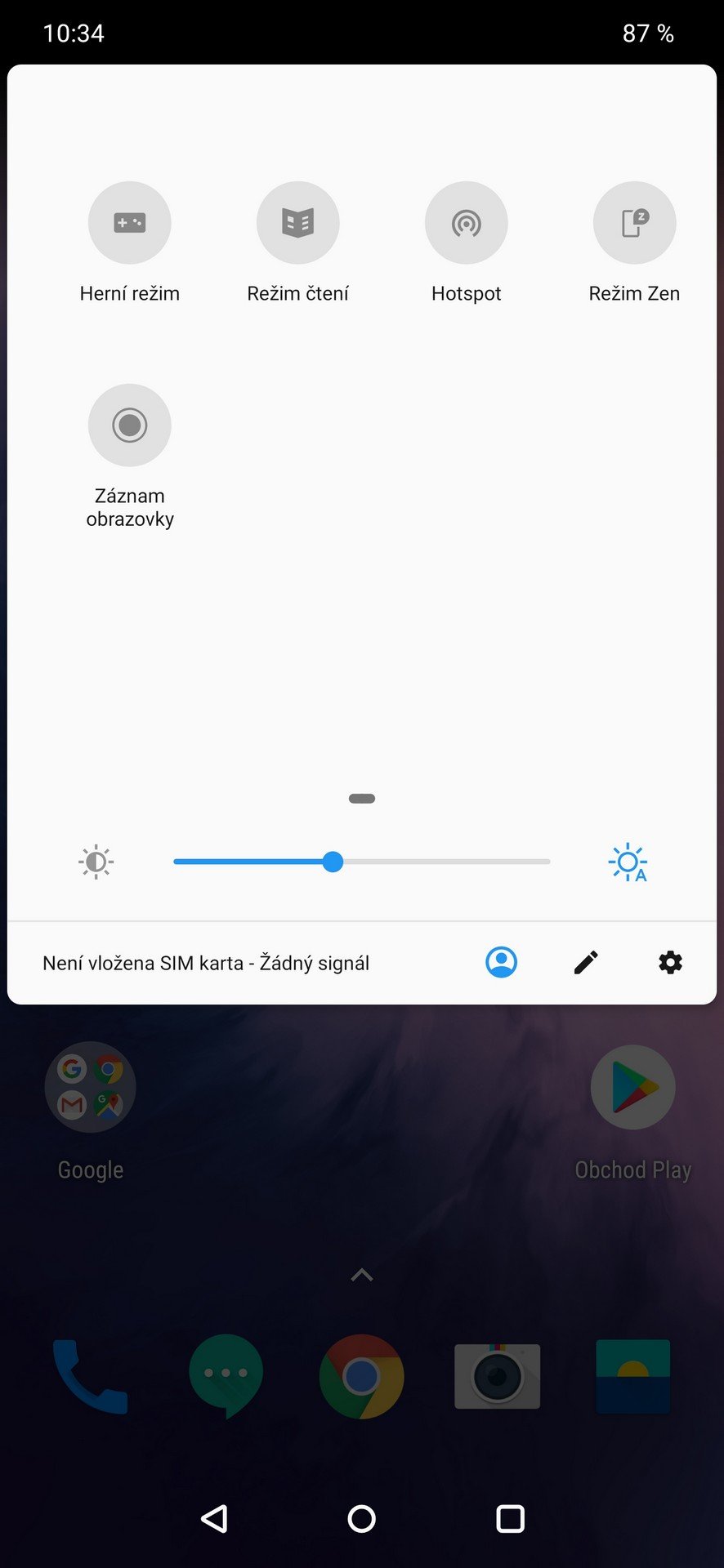The width and height of the screenshot is (724, 1568).
Task: Open system settings gear
Action: coord(670,962)
